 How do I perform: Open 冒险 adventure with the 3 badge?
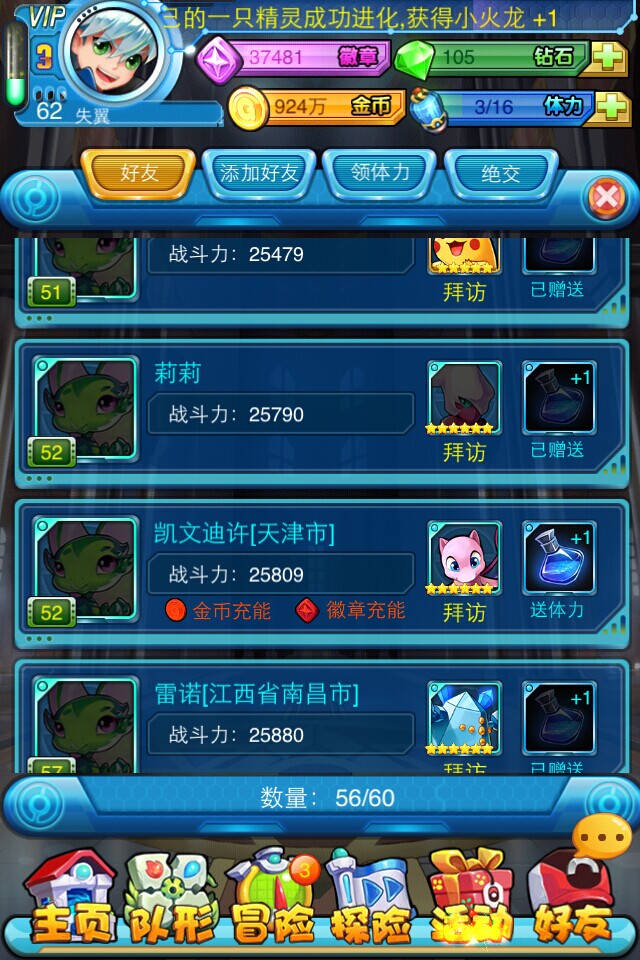[x=272, y=900]
